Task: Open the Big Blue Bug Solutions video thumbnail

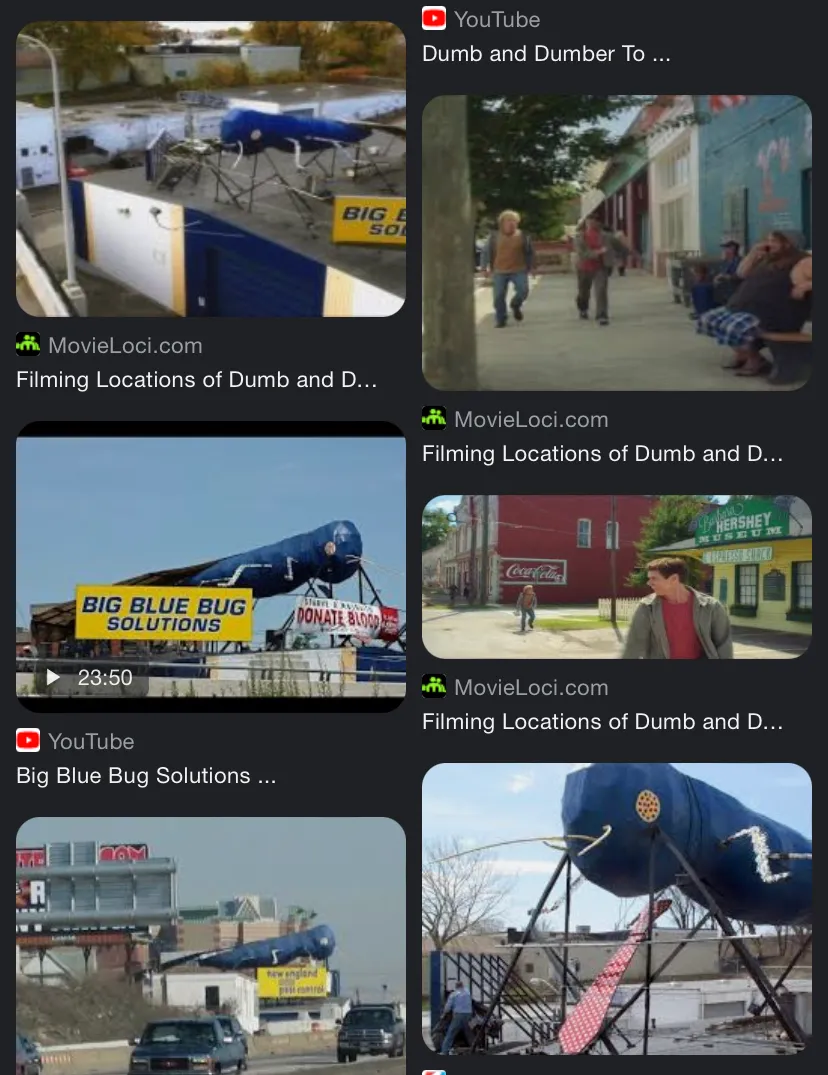Action: (x=210, y=566)
